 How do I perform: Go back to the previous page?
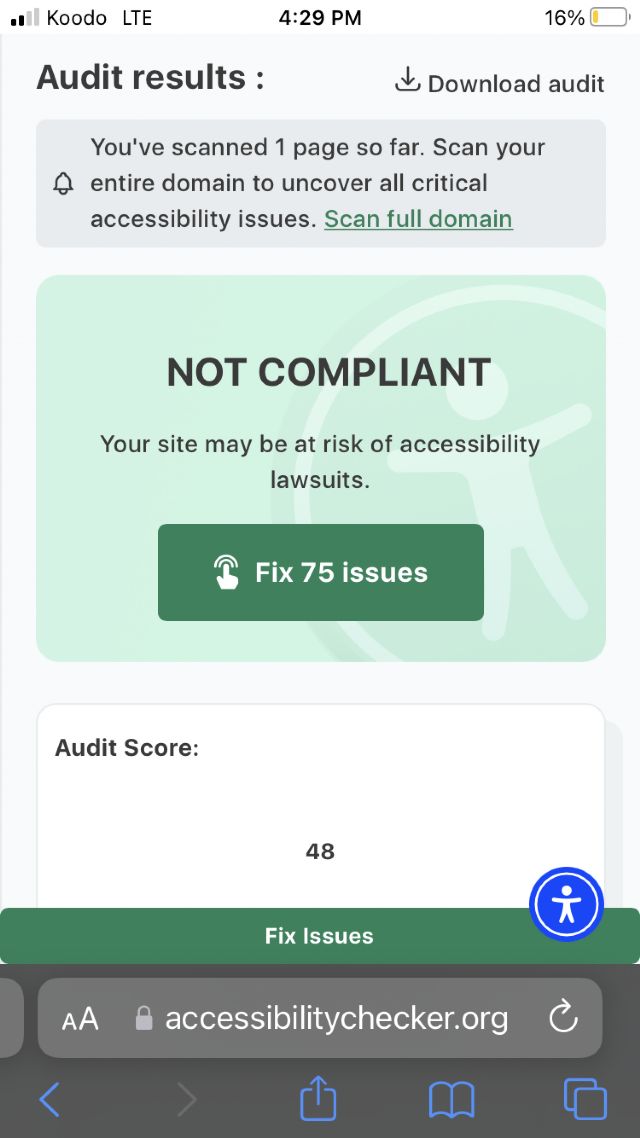pos(49,1100)
